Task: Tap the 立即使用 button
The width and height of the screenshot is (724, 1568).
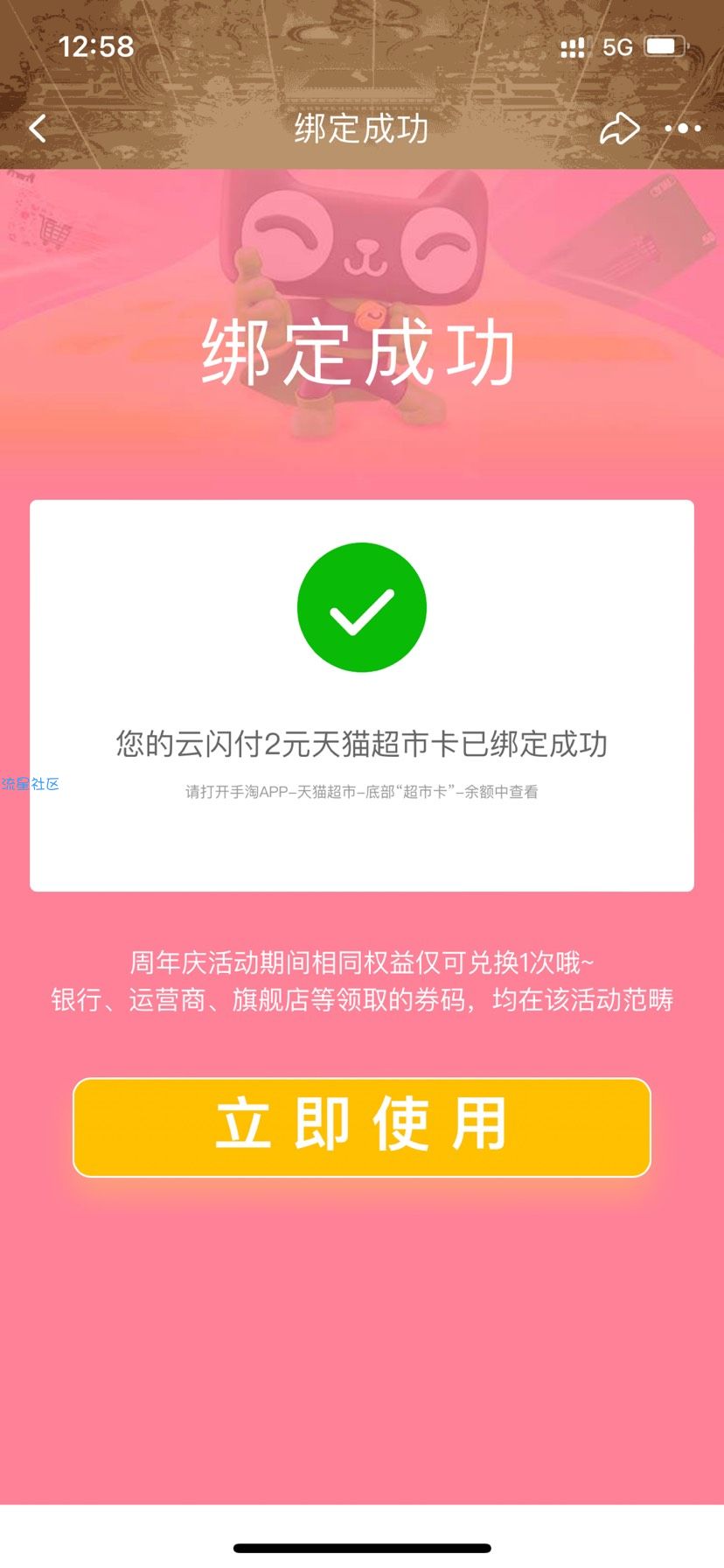Action: point(362,1126)
